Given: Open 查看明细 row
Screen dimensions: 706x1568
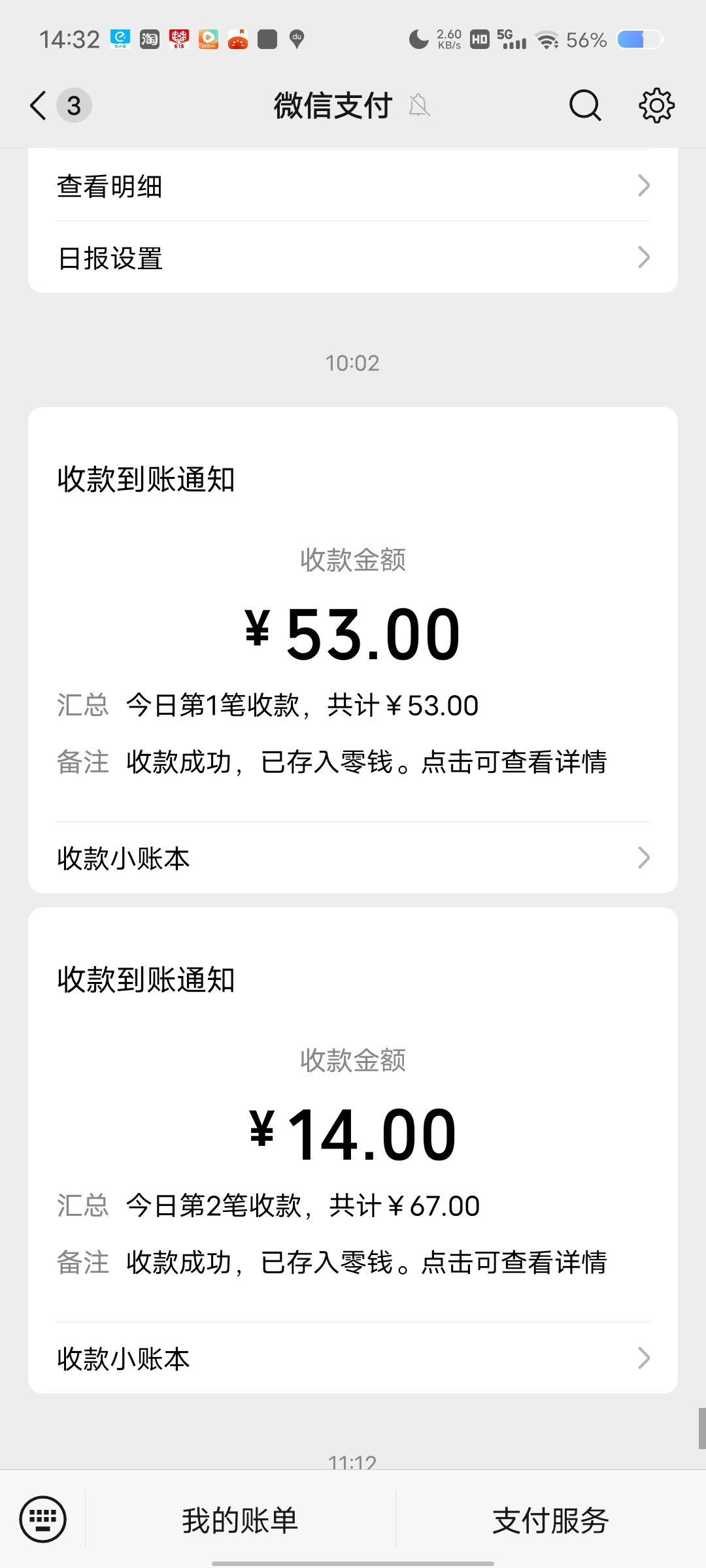Looking at the screenshot, I should tap(353, 186).
